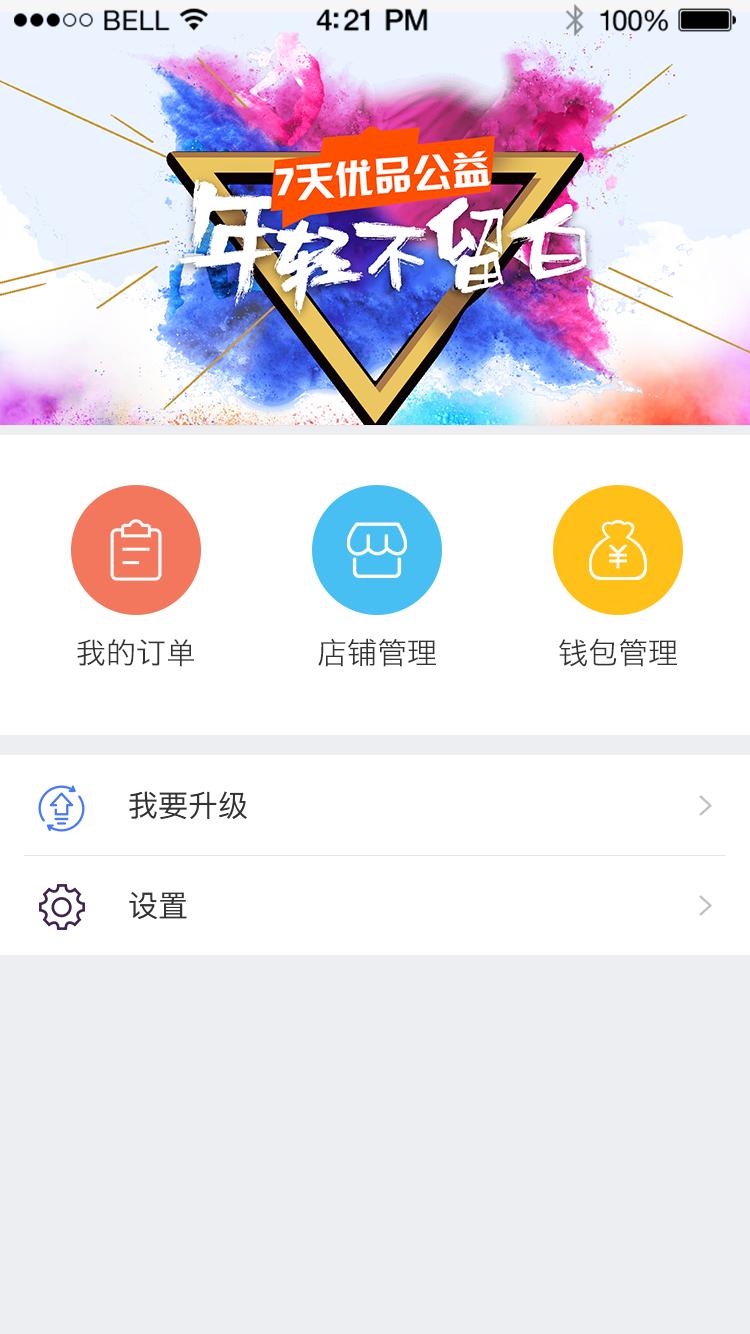Image resolution: width=750 pixels, height=1334 pixels.
Task: Tap the 钱包管理 label
Action: 617,653
